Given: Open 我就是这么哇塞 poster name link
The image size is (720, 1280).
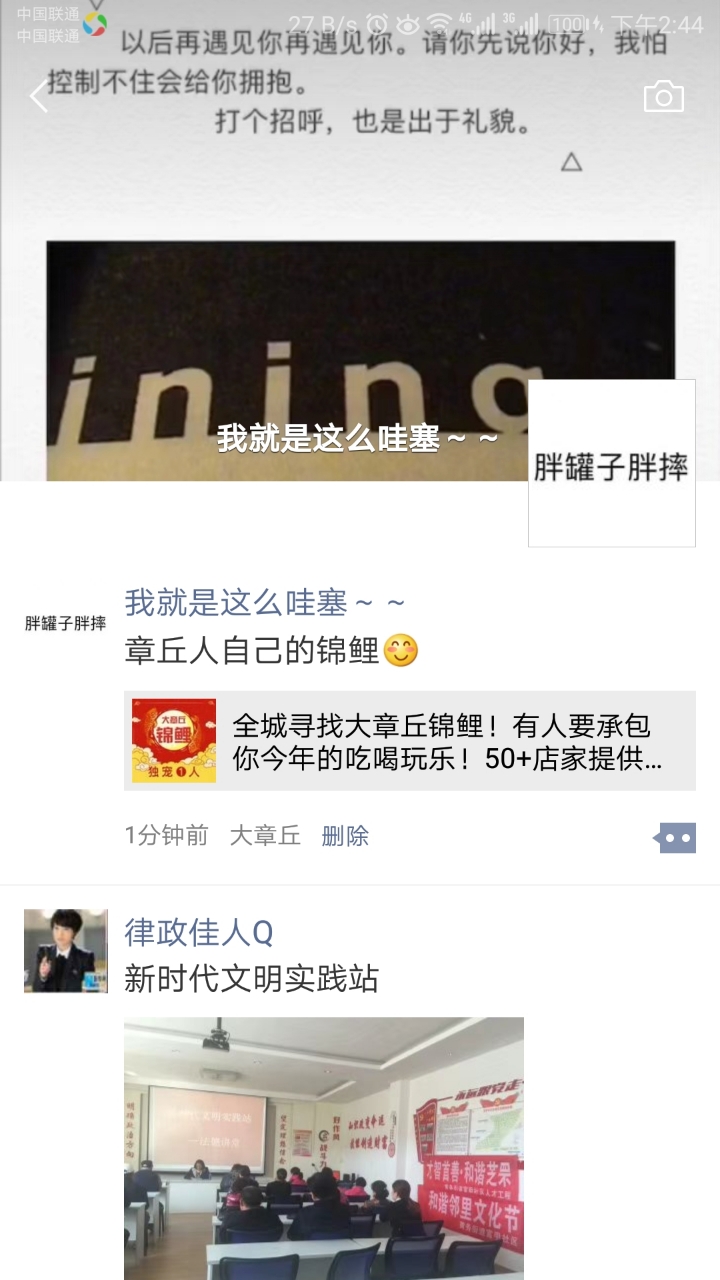Looking at the screenshot, I should click(x=265, y=603).
